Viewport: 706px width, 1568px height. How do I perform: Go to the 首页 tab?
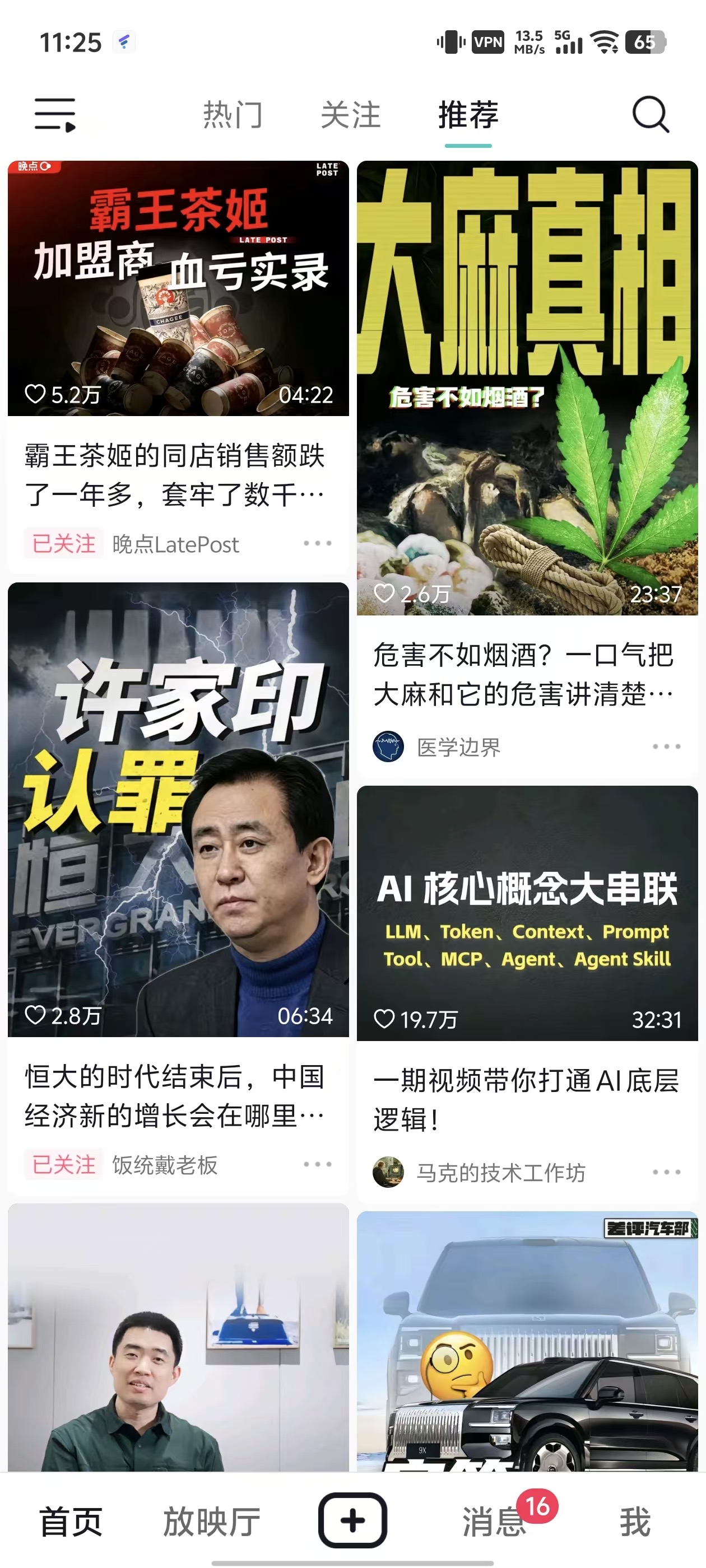[x=71, y=1520]
